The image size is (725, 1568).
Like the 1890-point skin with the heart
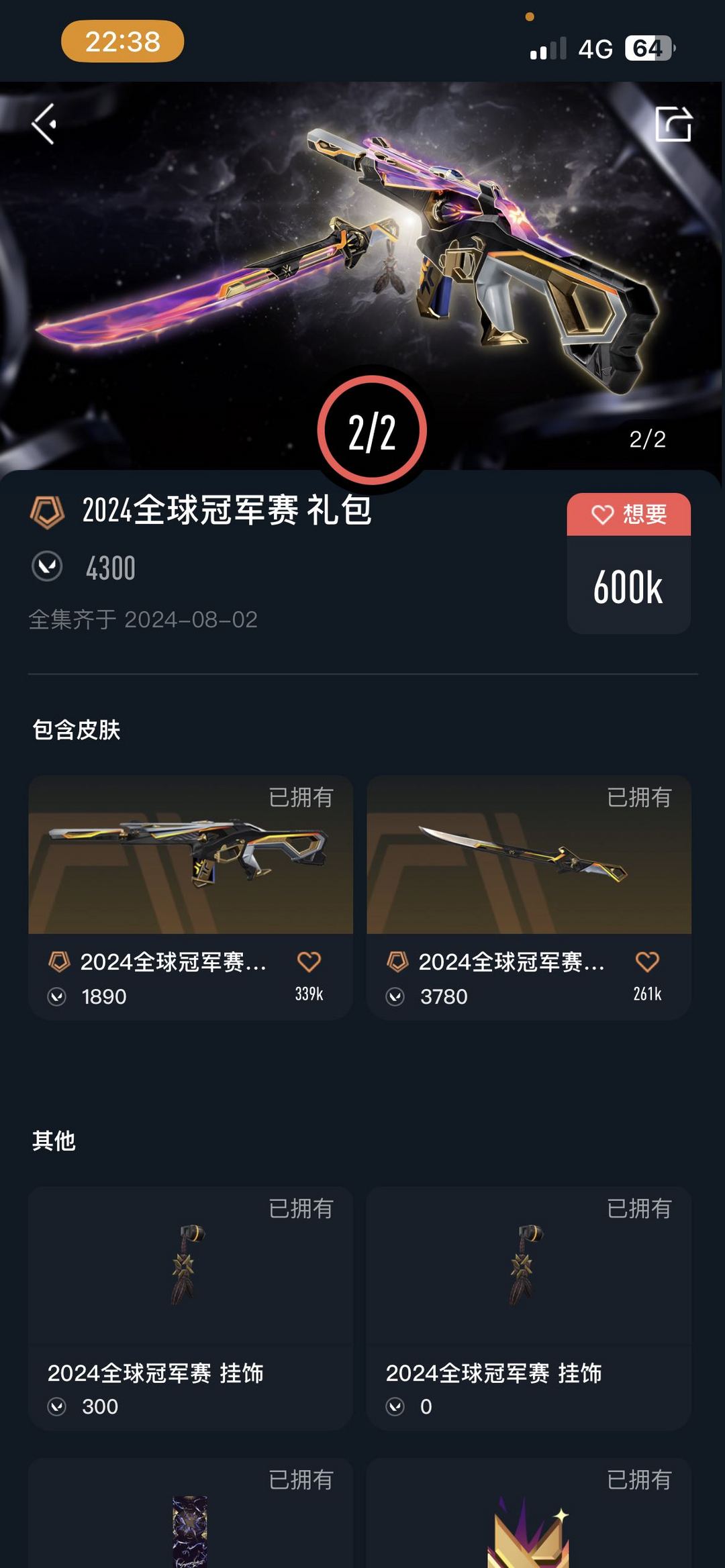click(x=309, y=961)
